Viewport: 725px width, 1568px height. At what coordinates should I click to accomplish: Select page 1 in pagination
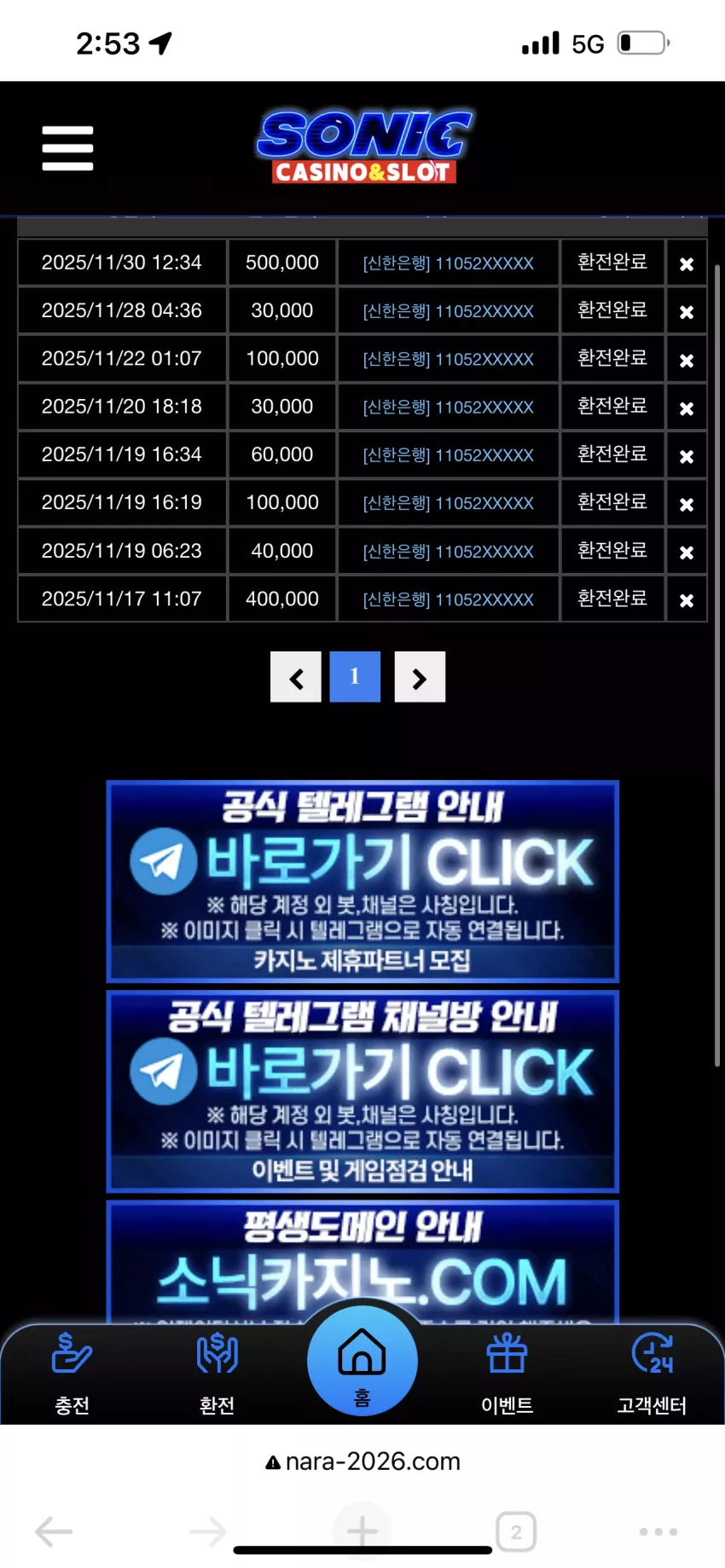(355, 677)
